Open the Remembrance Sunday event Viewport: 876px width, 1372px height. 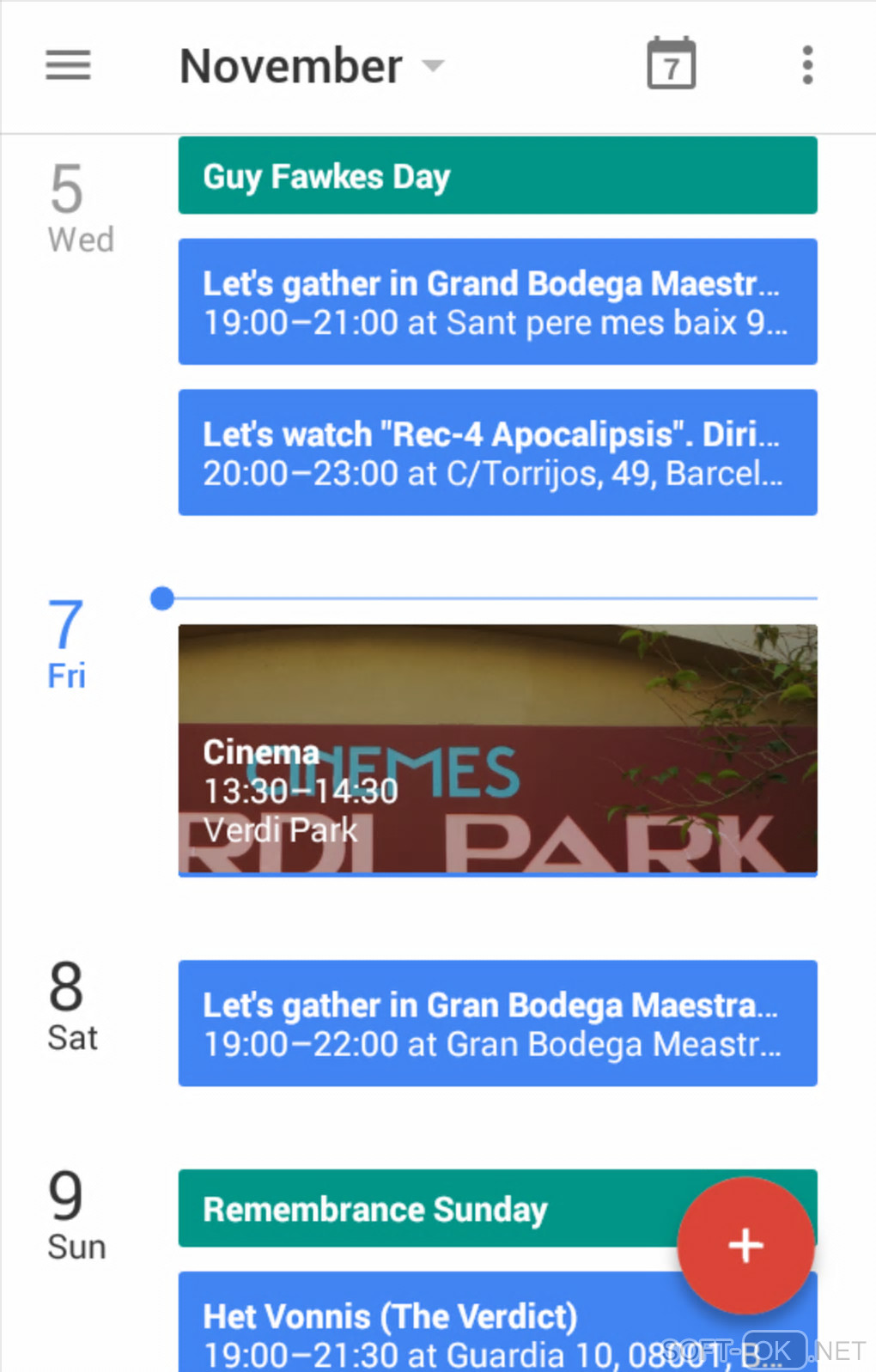[x=421, y=1208]
